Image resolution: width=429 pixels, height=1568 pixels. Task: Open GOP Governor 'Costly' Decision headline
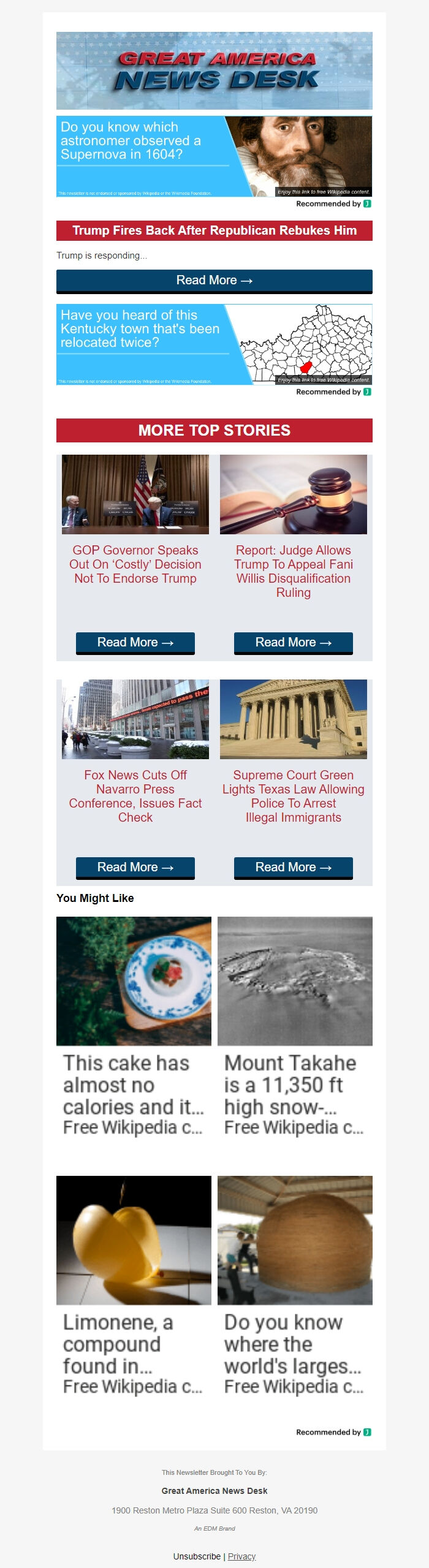[135, 564]
